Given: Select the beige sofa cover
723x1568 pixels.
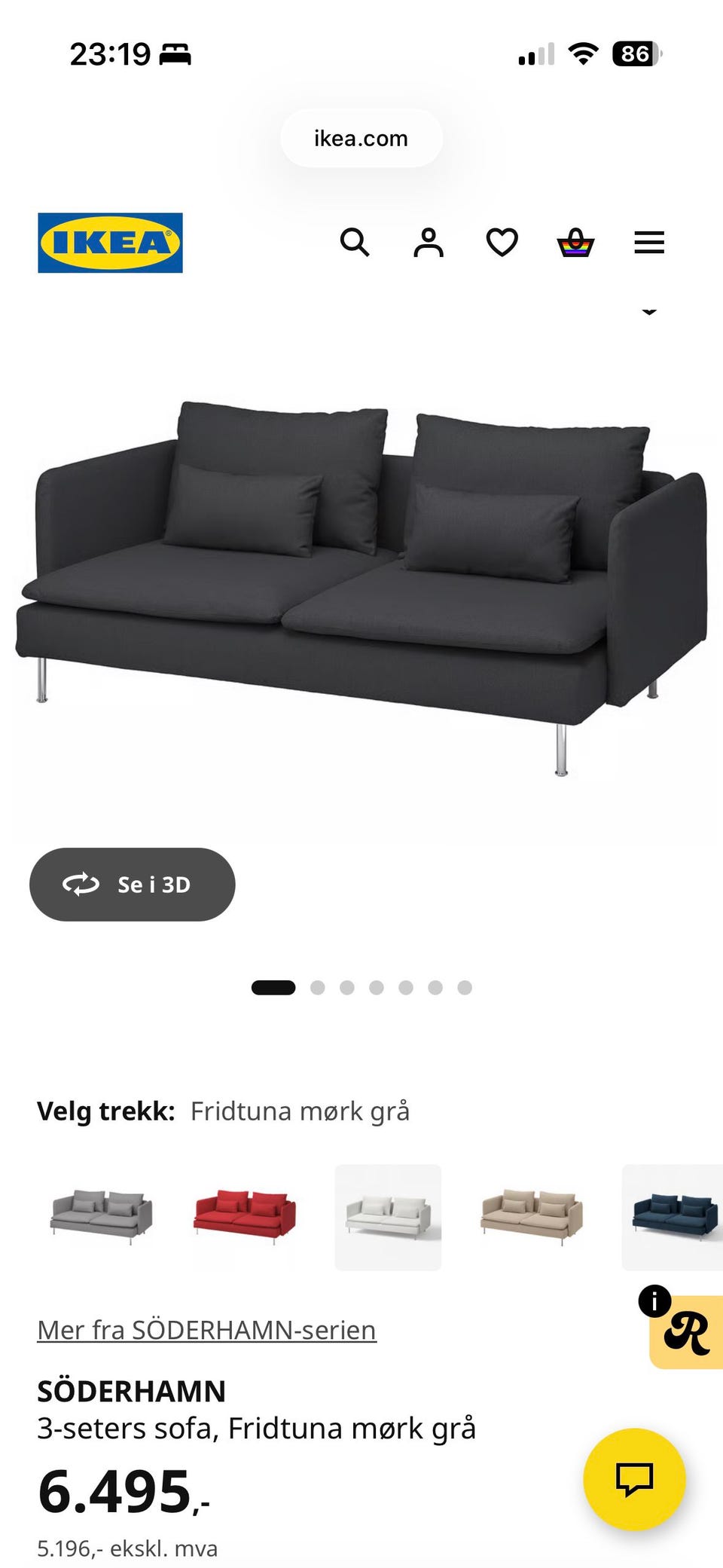Looking at the screenshot, I should [x=532, y=1217].
